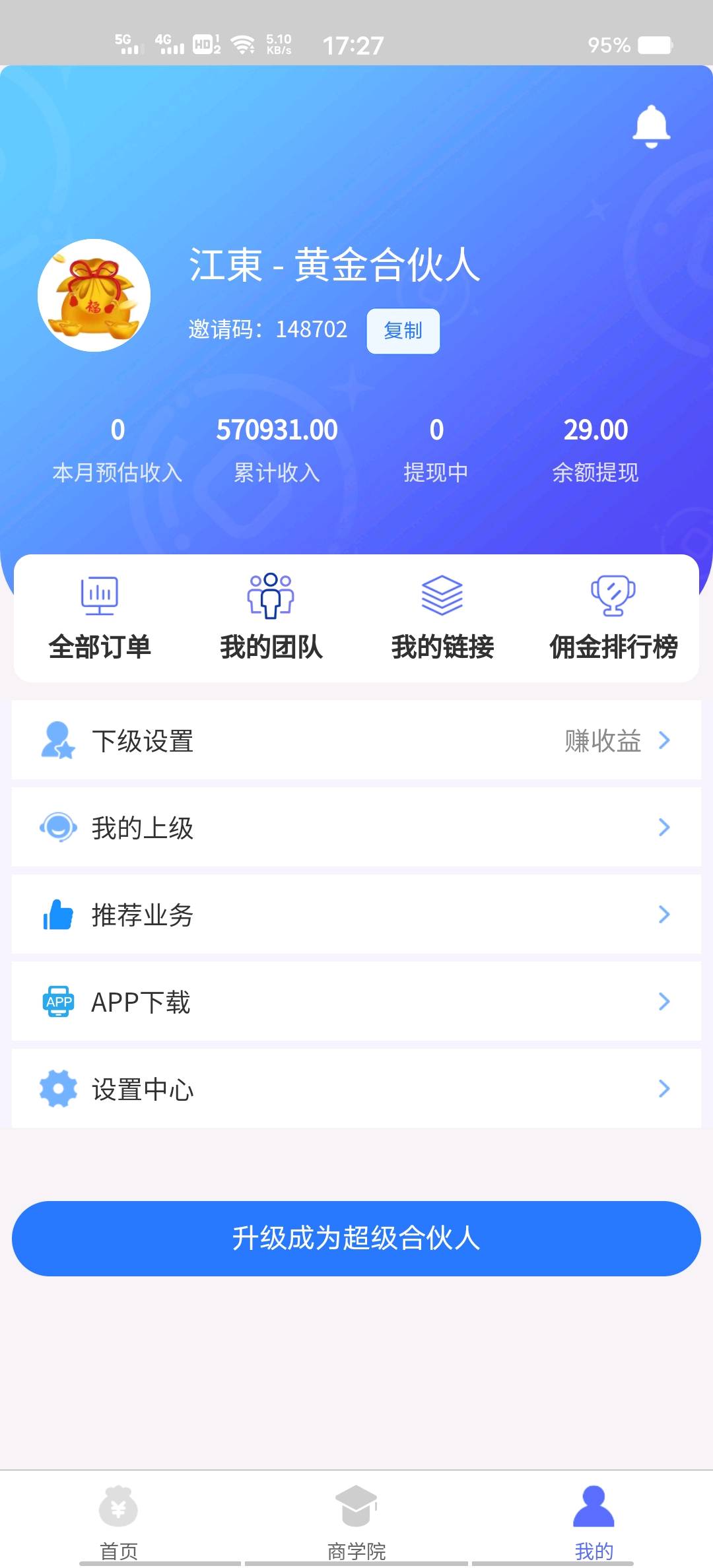View 累计收入 cumulative income details

click(277, 449)
